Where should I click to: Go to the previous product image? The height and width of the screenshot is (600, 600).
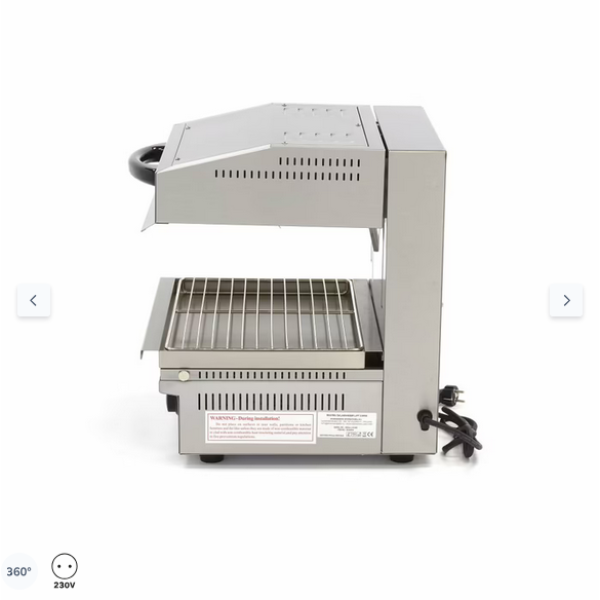tap(33, 300)
